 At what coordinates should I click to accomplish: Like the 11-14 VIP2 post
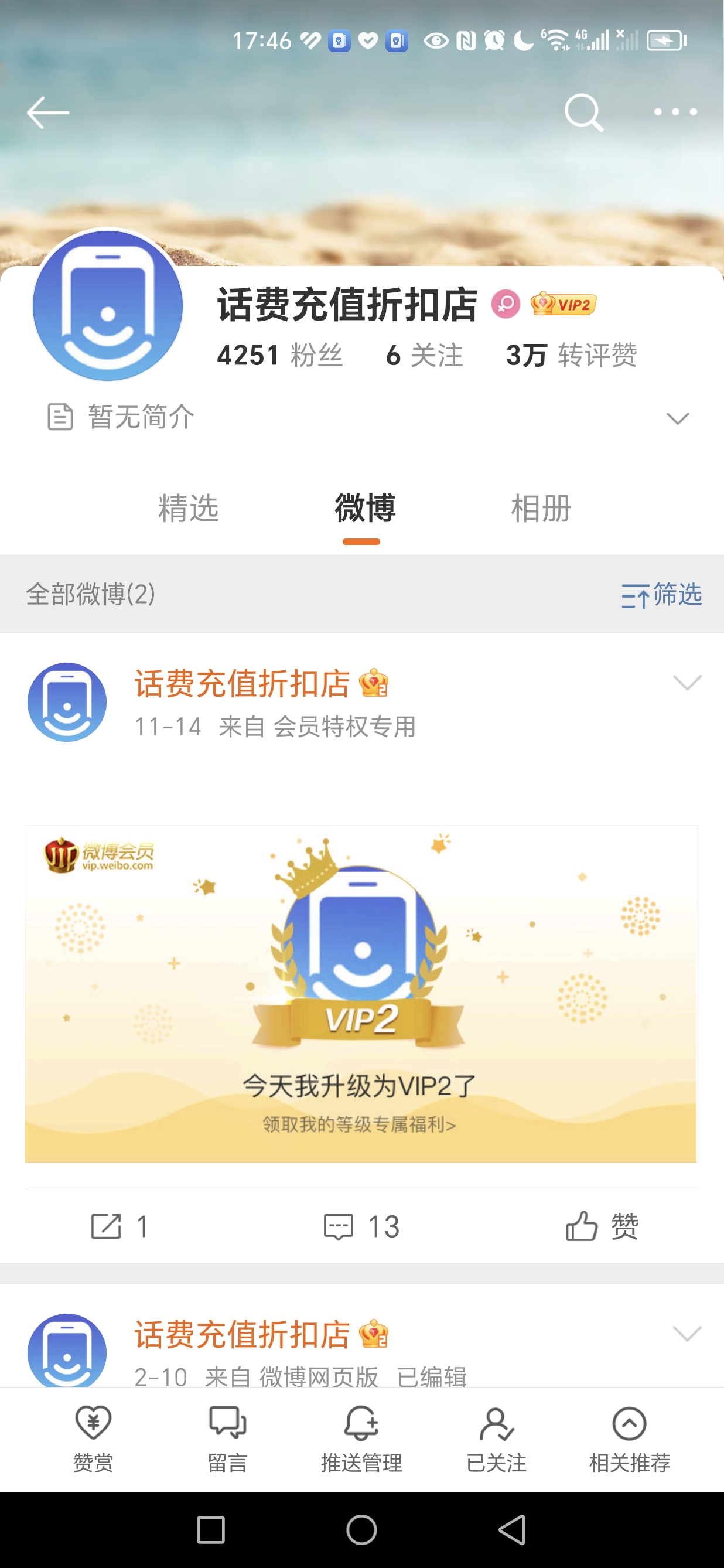point(601,1226)
